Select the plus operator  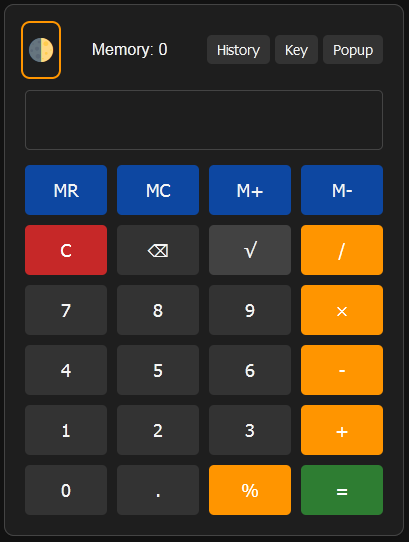coord(342,430)
